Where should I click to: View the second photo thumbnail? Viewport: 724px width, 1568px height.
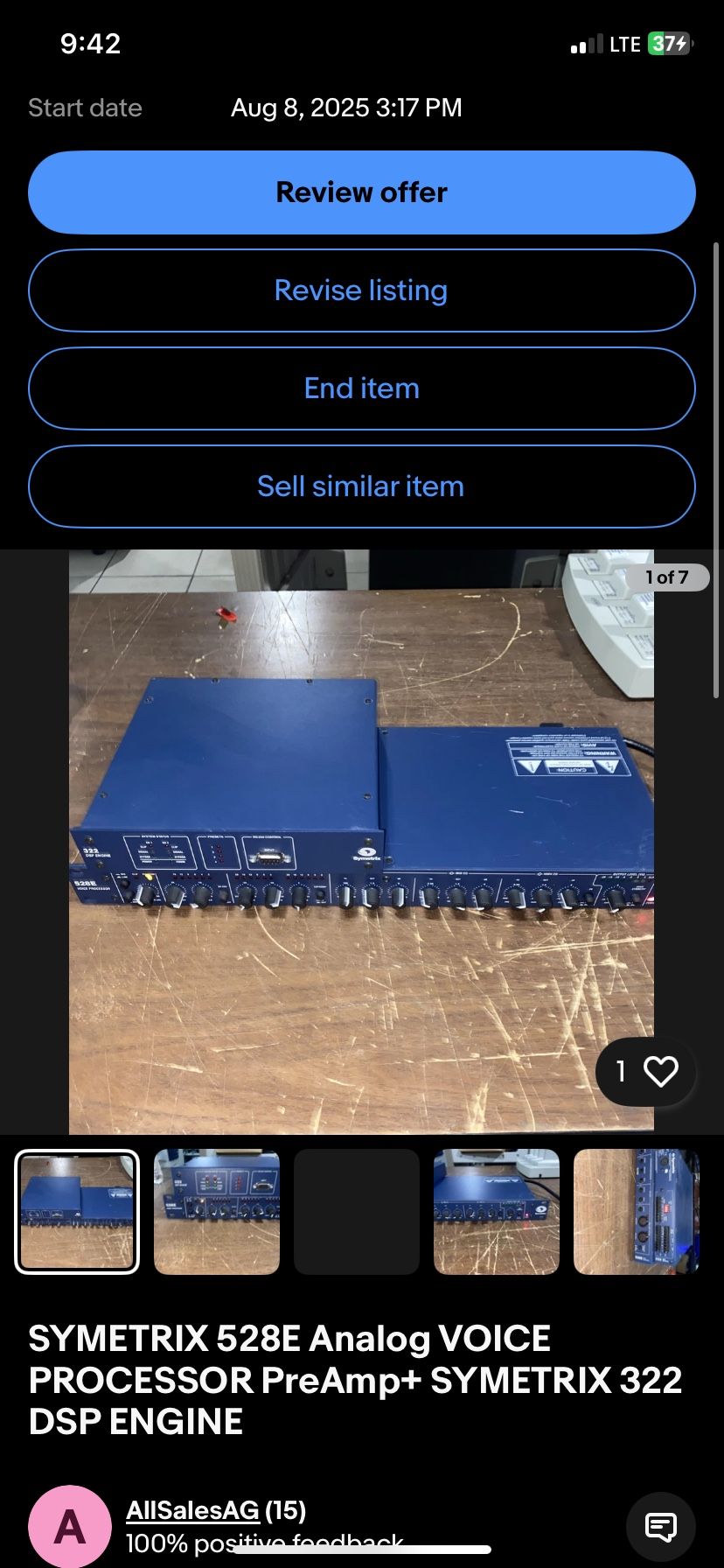click(217, 1212)
